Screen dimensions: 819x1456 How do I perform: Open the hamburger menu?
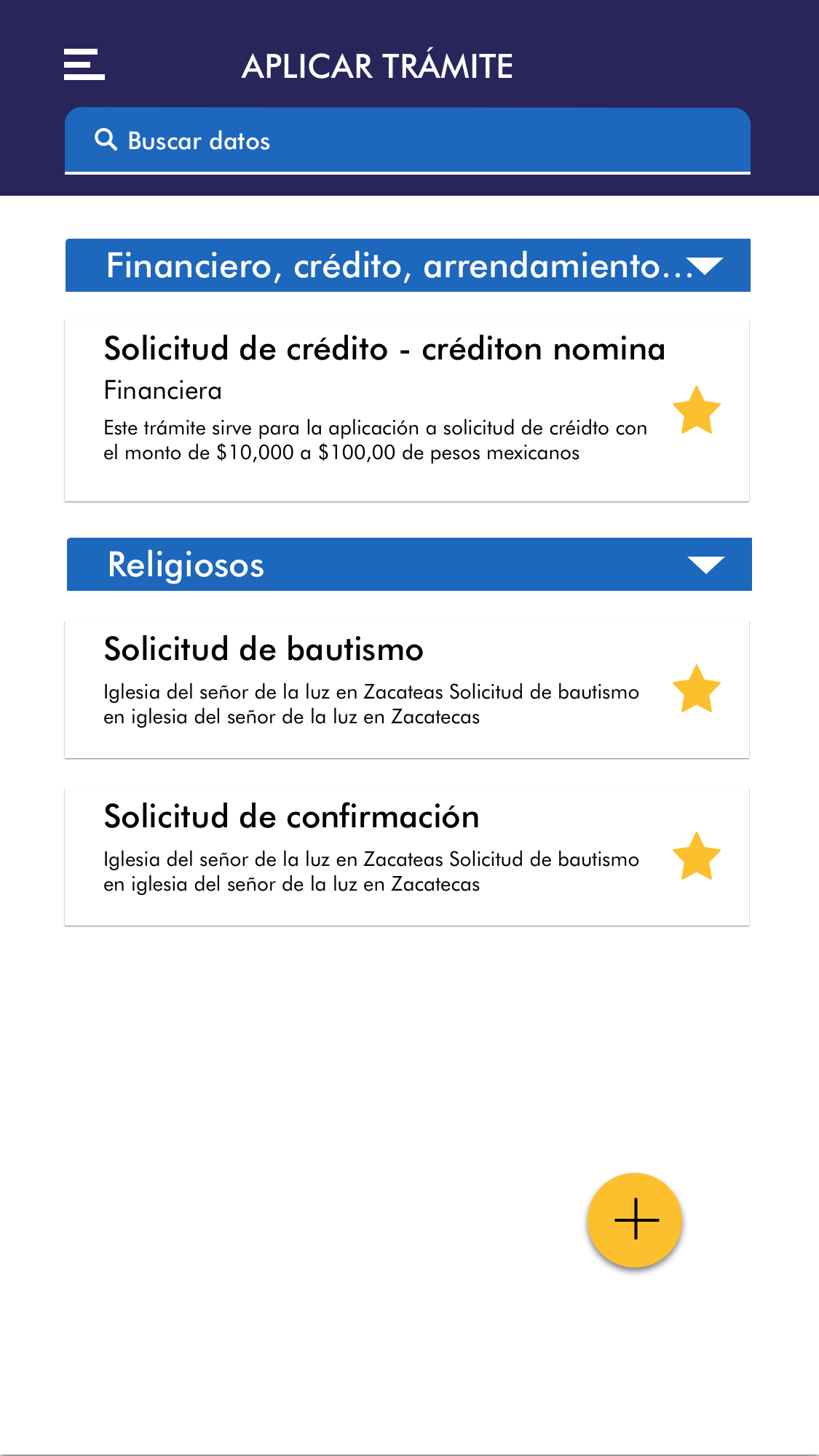tap(84, 65)
